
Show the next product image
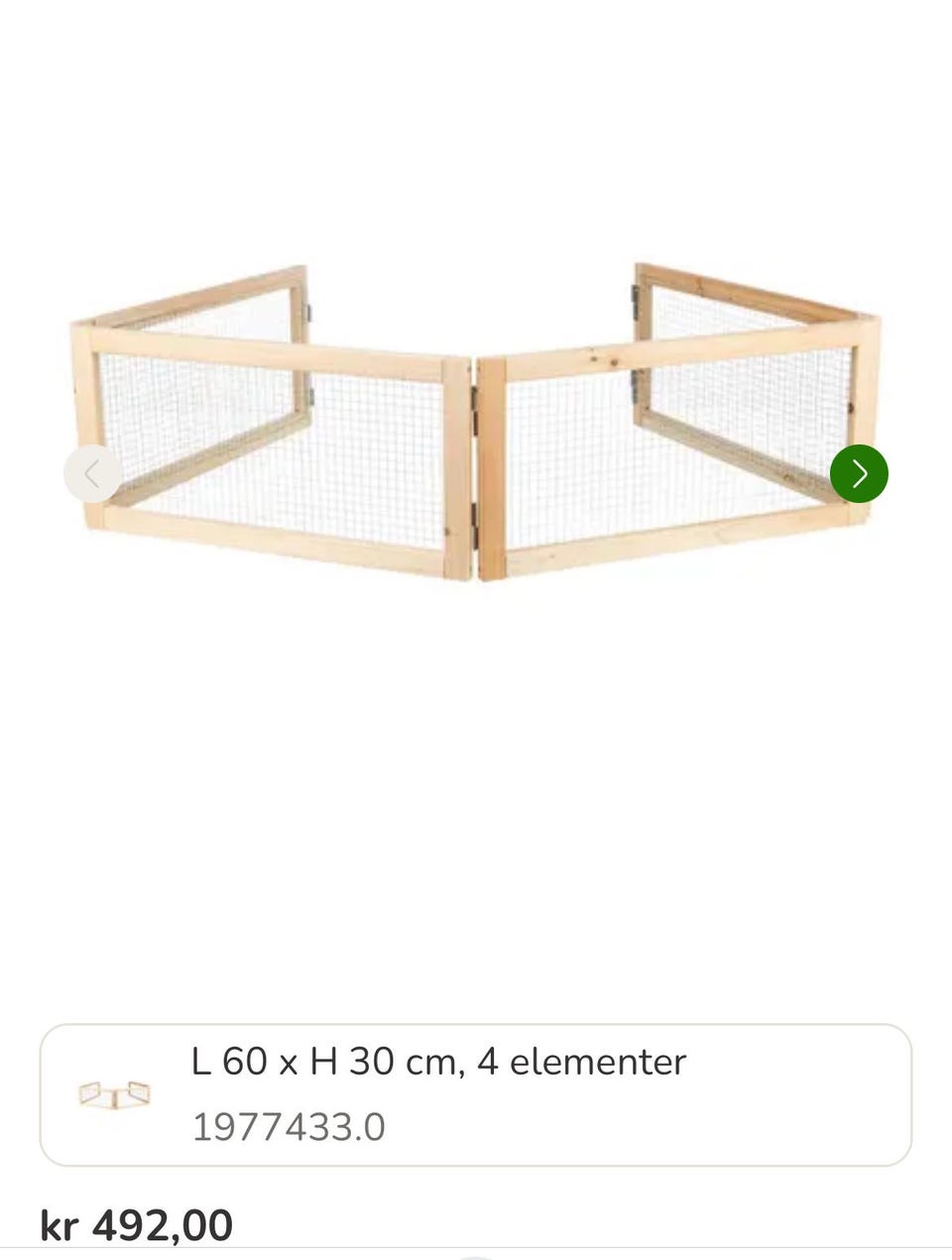[859, 473]
